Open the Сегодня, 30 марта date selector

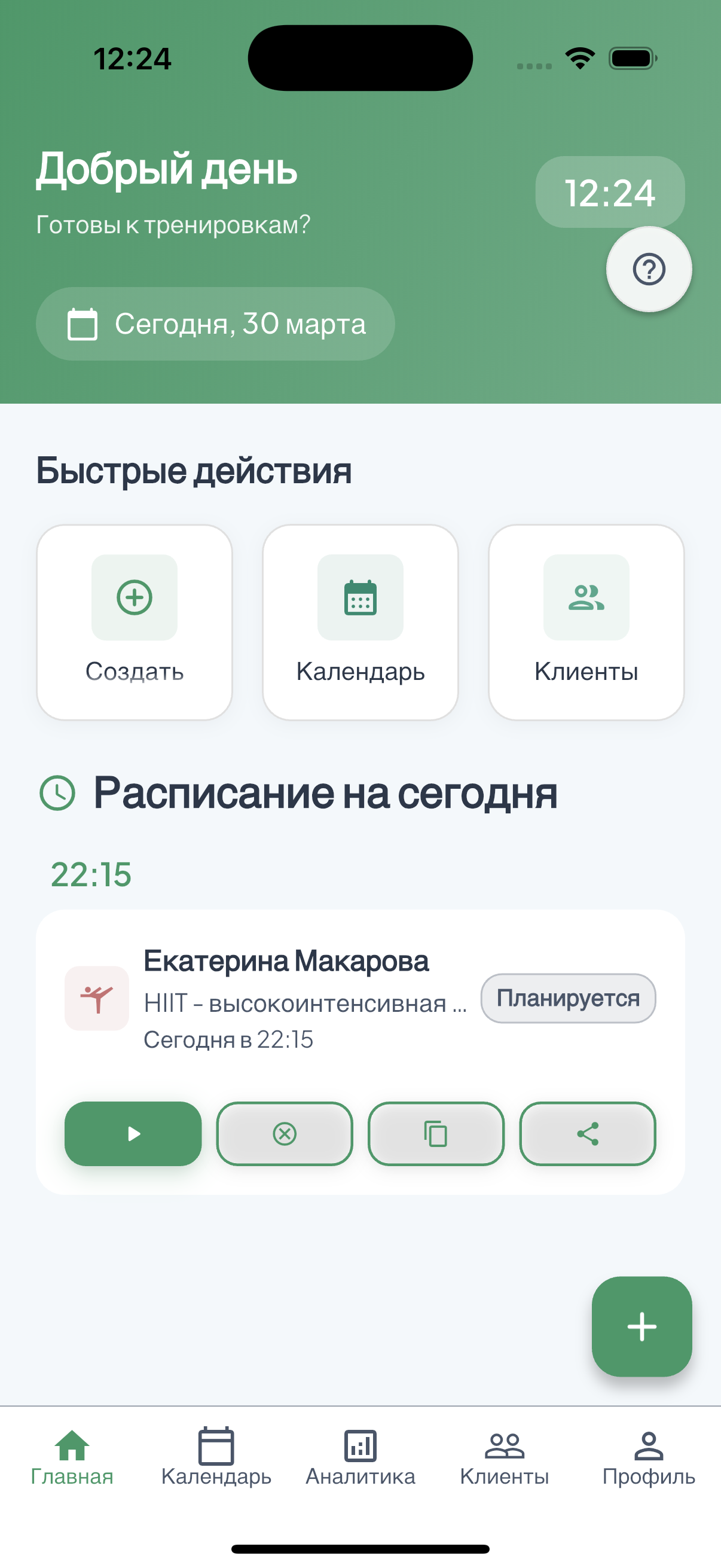coord(215,324)
